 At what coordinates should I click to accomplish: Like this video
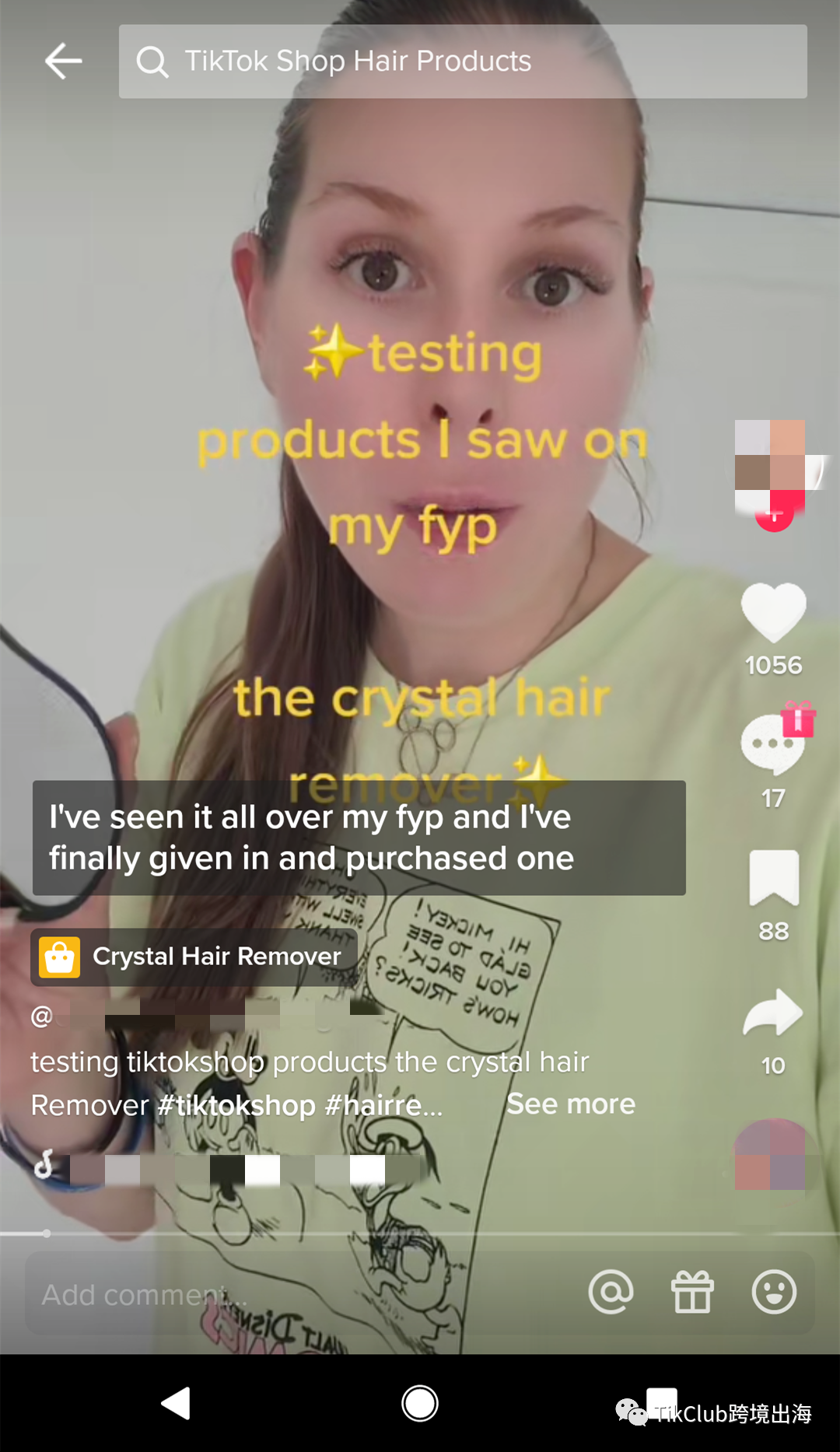[x=773, y=613]
